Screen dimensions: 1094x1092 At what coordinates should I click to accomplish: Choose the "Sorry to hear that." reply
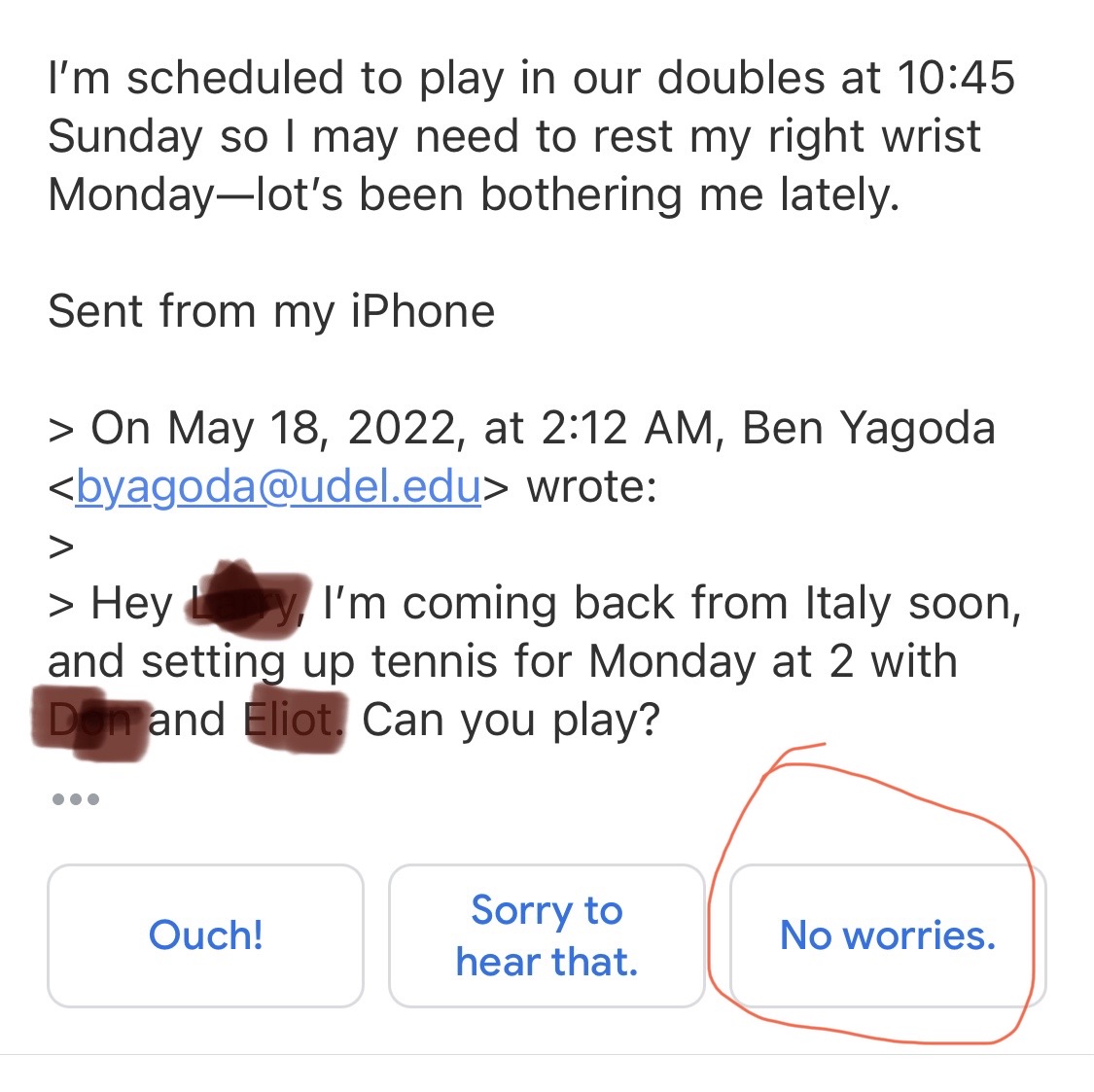(x=547, y=935)
